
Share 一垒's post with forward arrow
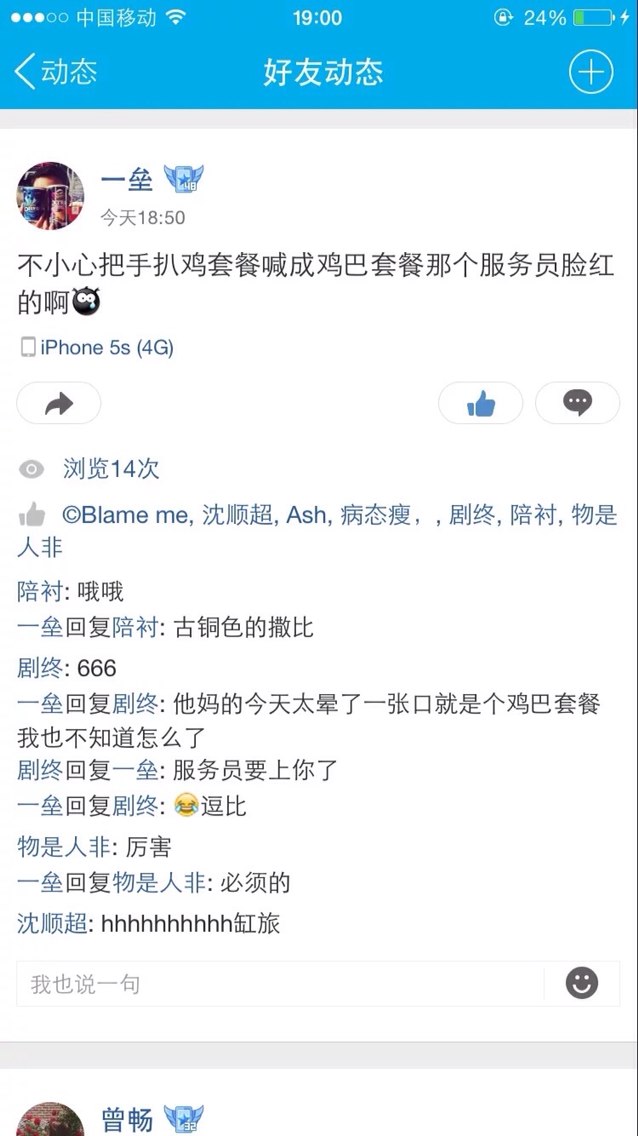pyautogui.click(x=59, y=403)
